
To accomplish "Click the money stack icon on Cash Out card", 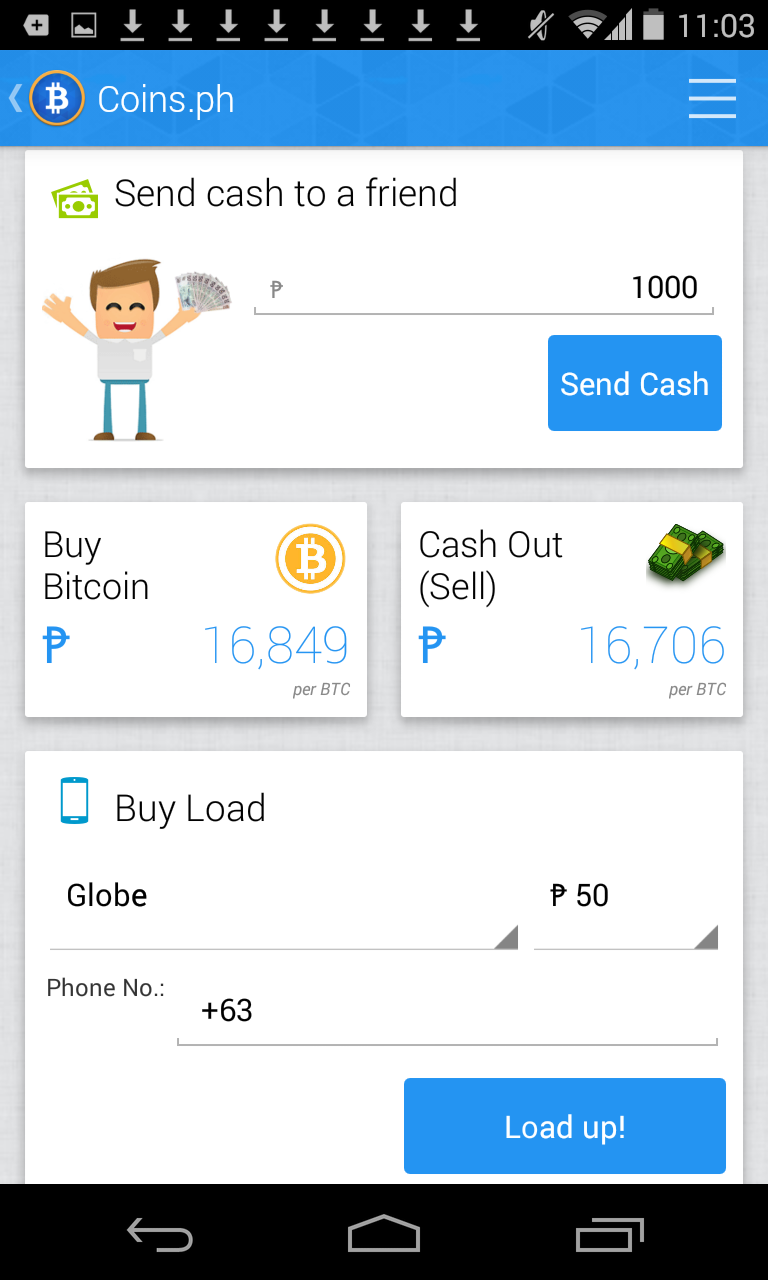I will 686,560.
